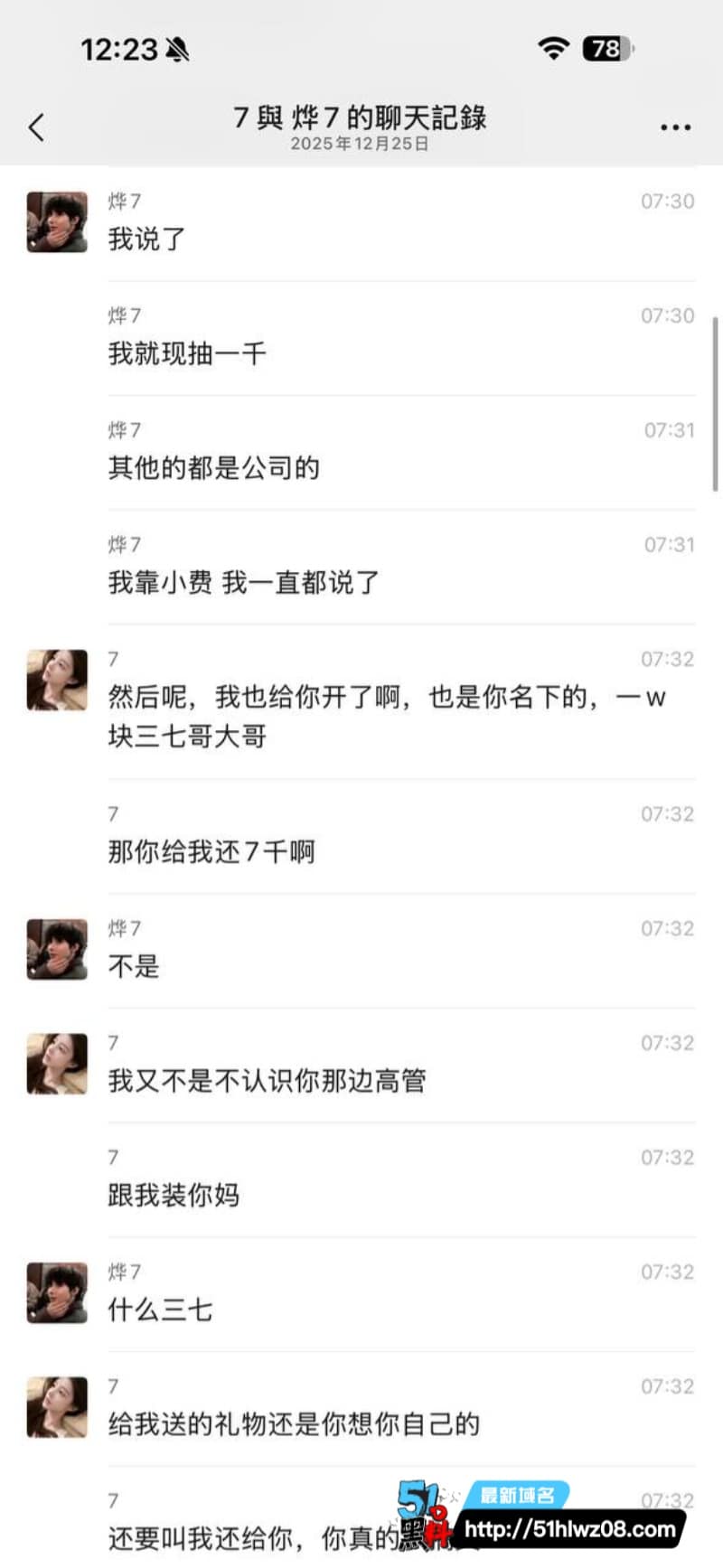Tap 烨7's avatar beside '我说了'
Image resolution: width=723 pixels, height=1568 pixels.
click(57, 221)
